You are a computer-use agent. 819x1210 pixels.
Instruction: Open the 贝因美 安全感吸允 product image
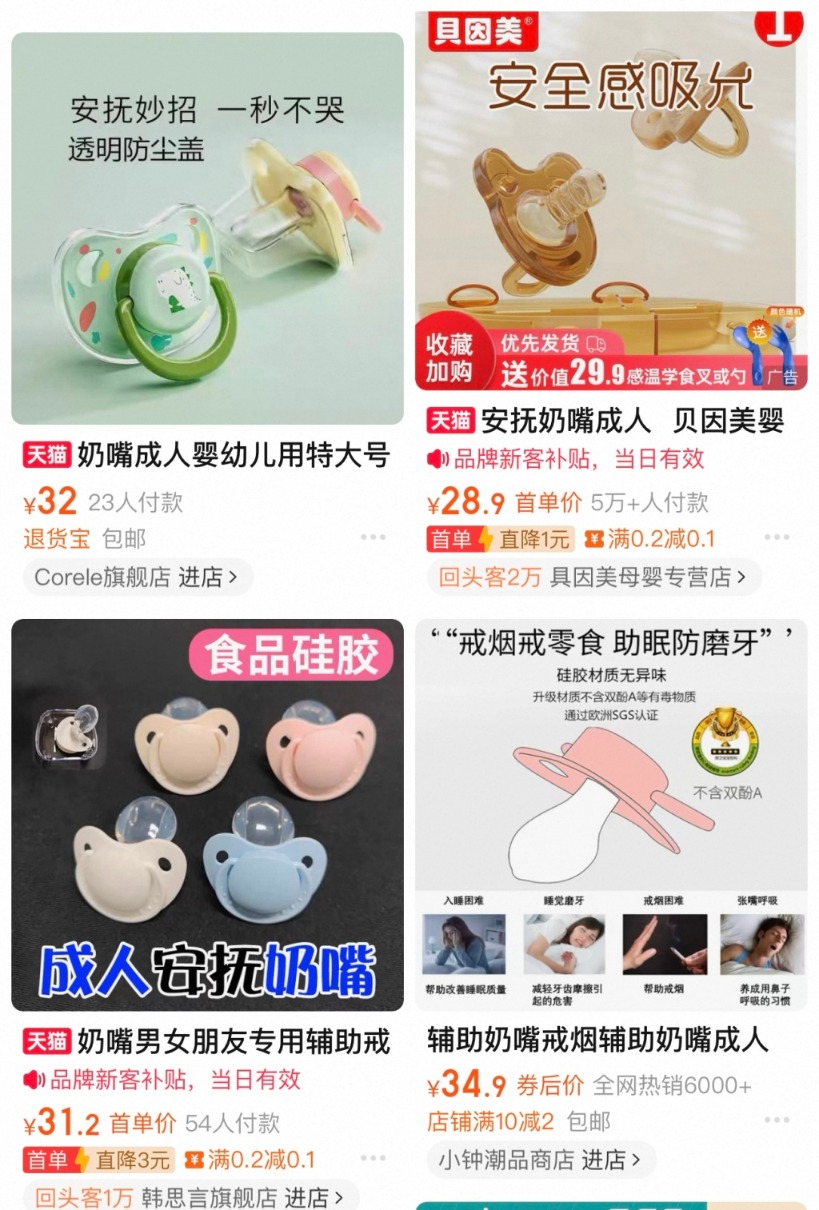click(611, 200)
